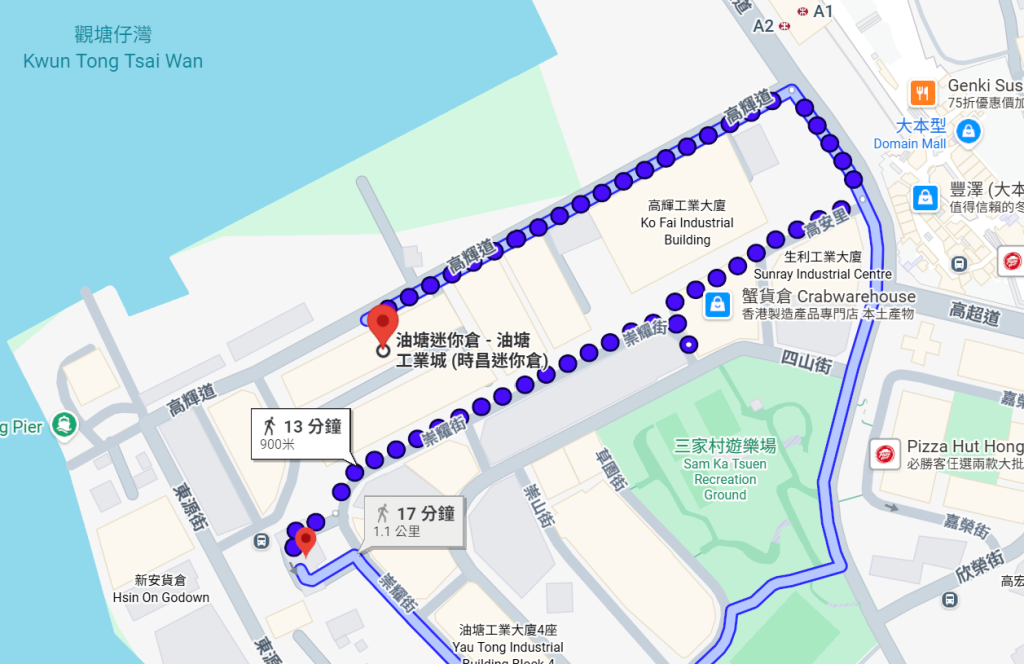Open the Genki Sushi restaurant marker

pyautogui.click(x=922, y=94)
